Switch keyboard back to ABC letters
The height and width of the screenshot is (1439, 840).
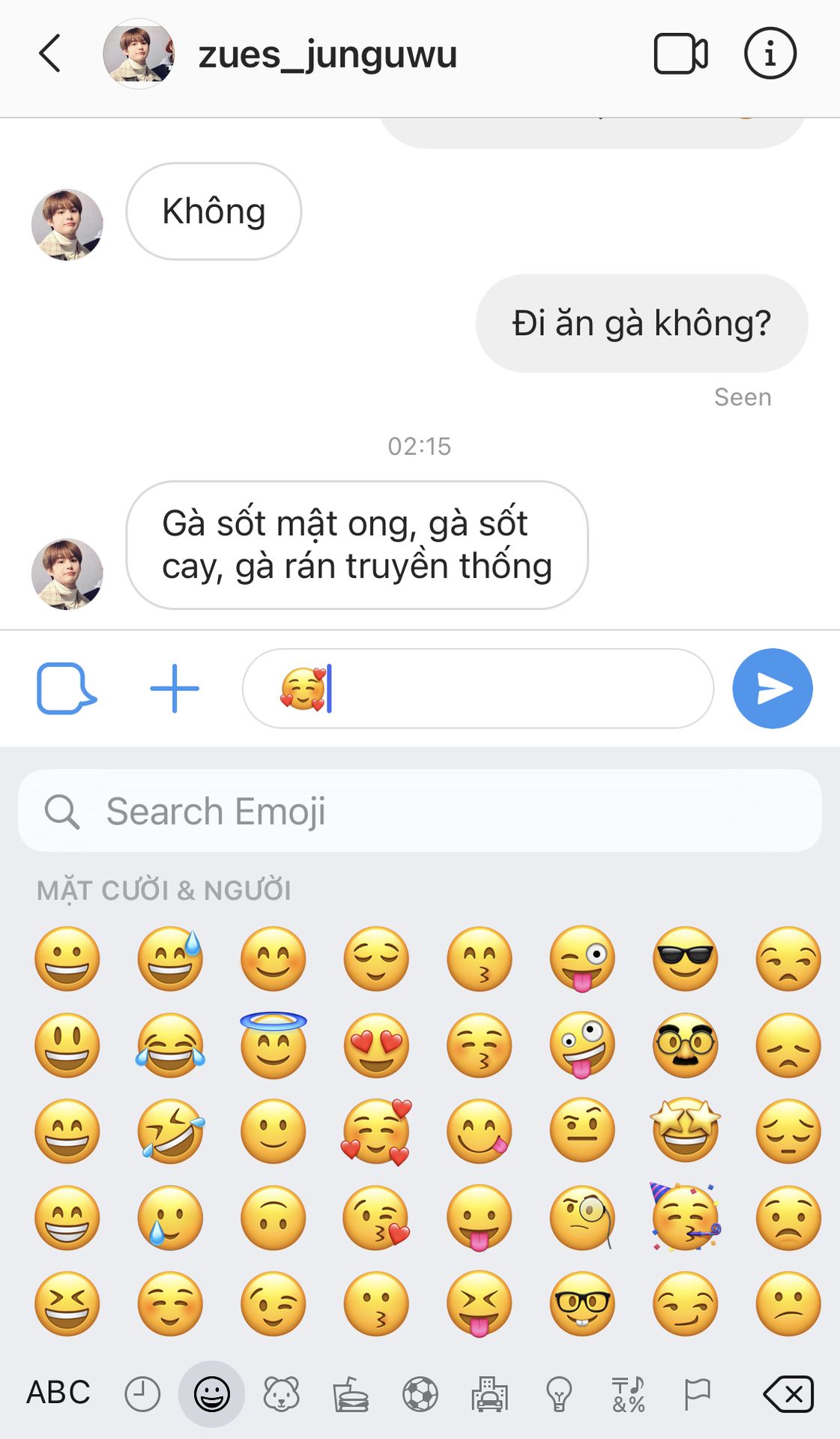pyautogui.click(x=58, y=1393)
